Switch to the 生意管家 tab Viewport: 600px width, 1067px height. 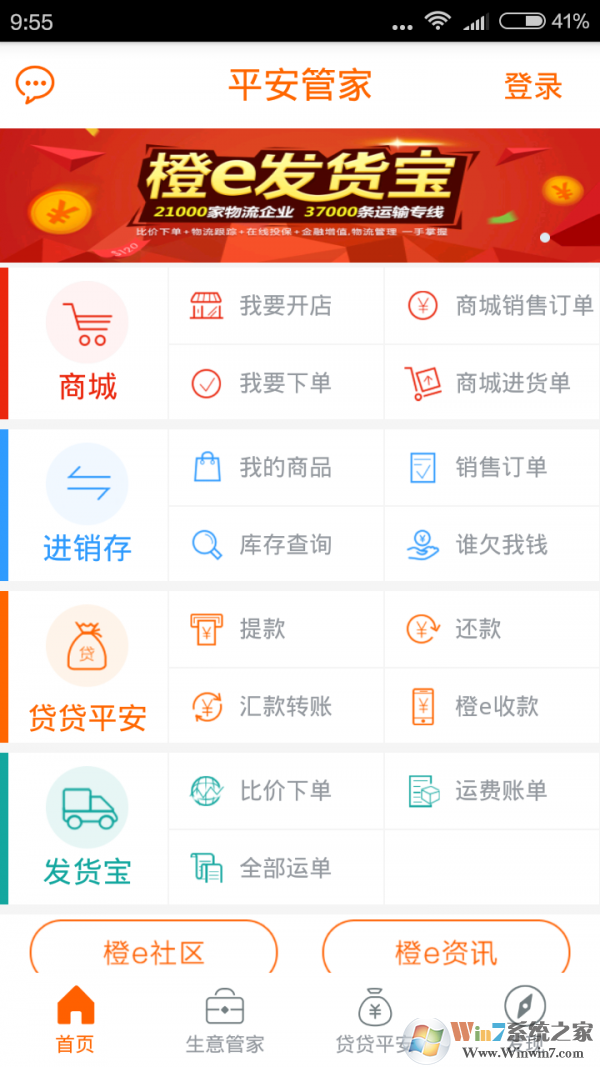(x=225, y=1022)
